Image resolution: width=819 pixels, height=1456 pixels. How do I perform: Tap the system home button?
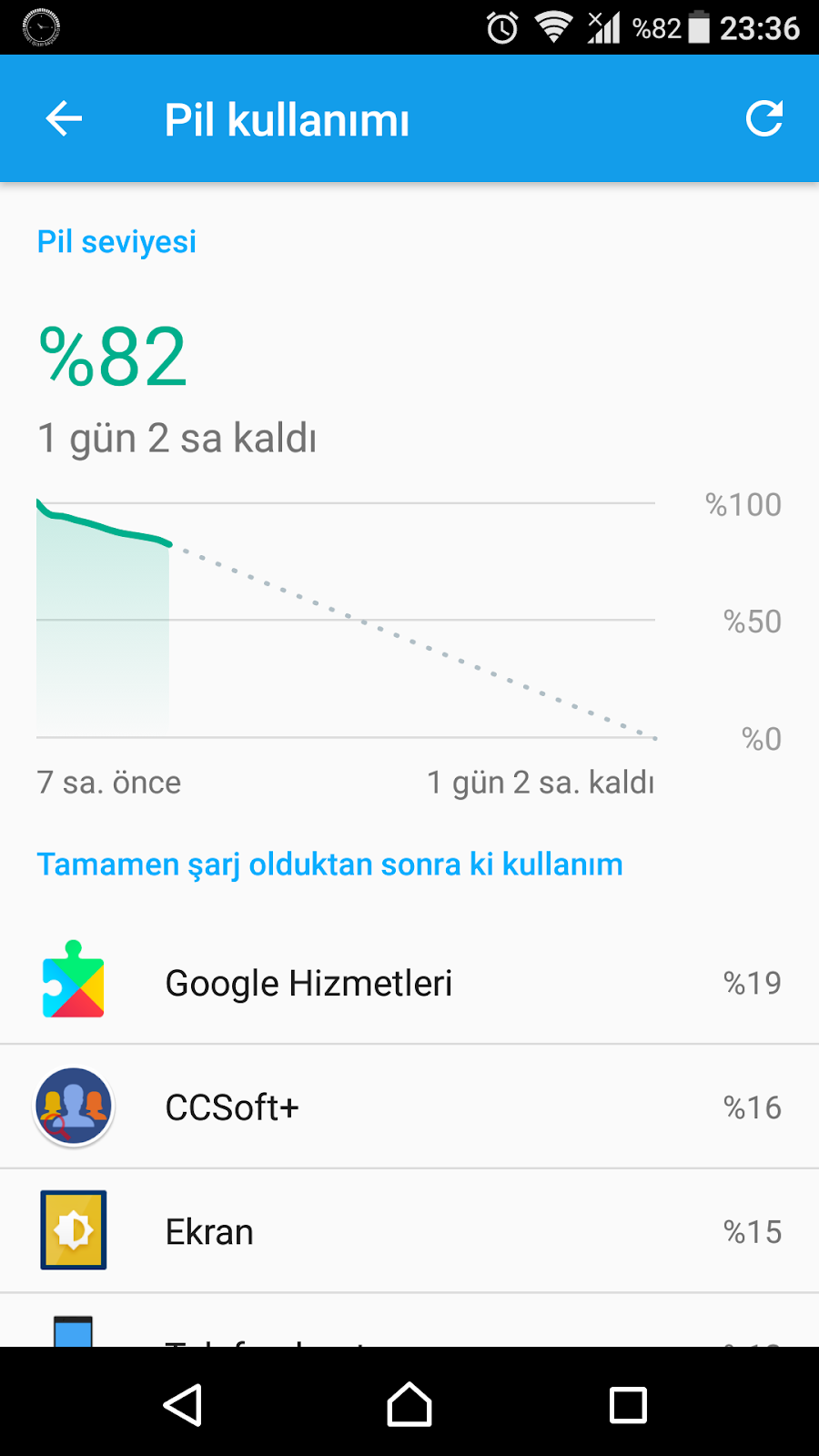click(x=409, y=1404)
